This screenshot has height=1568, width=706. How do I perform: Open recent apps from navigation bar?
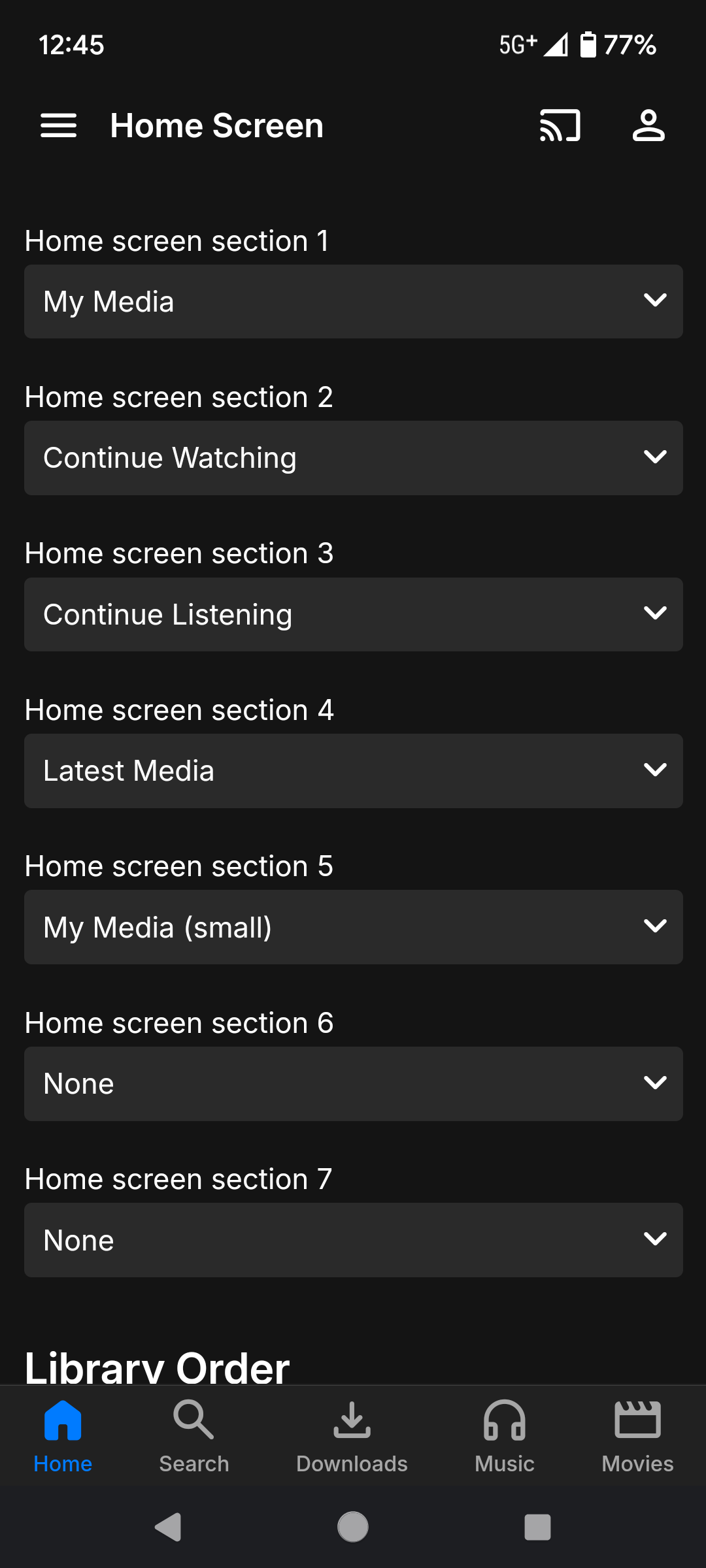(537, 1527)
